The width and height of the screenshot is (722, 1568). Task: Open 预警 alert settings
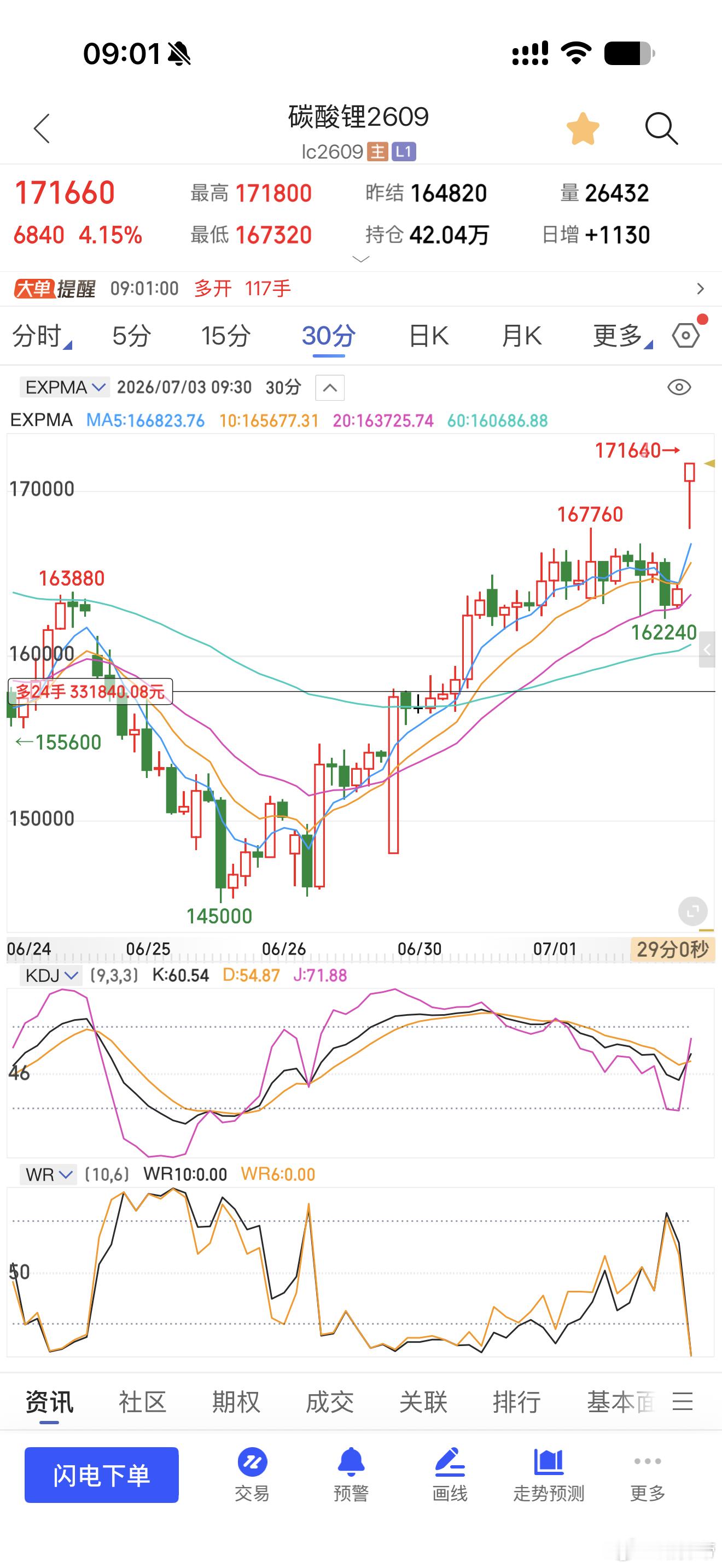351,1475
